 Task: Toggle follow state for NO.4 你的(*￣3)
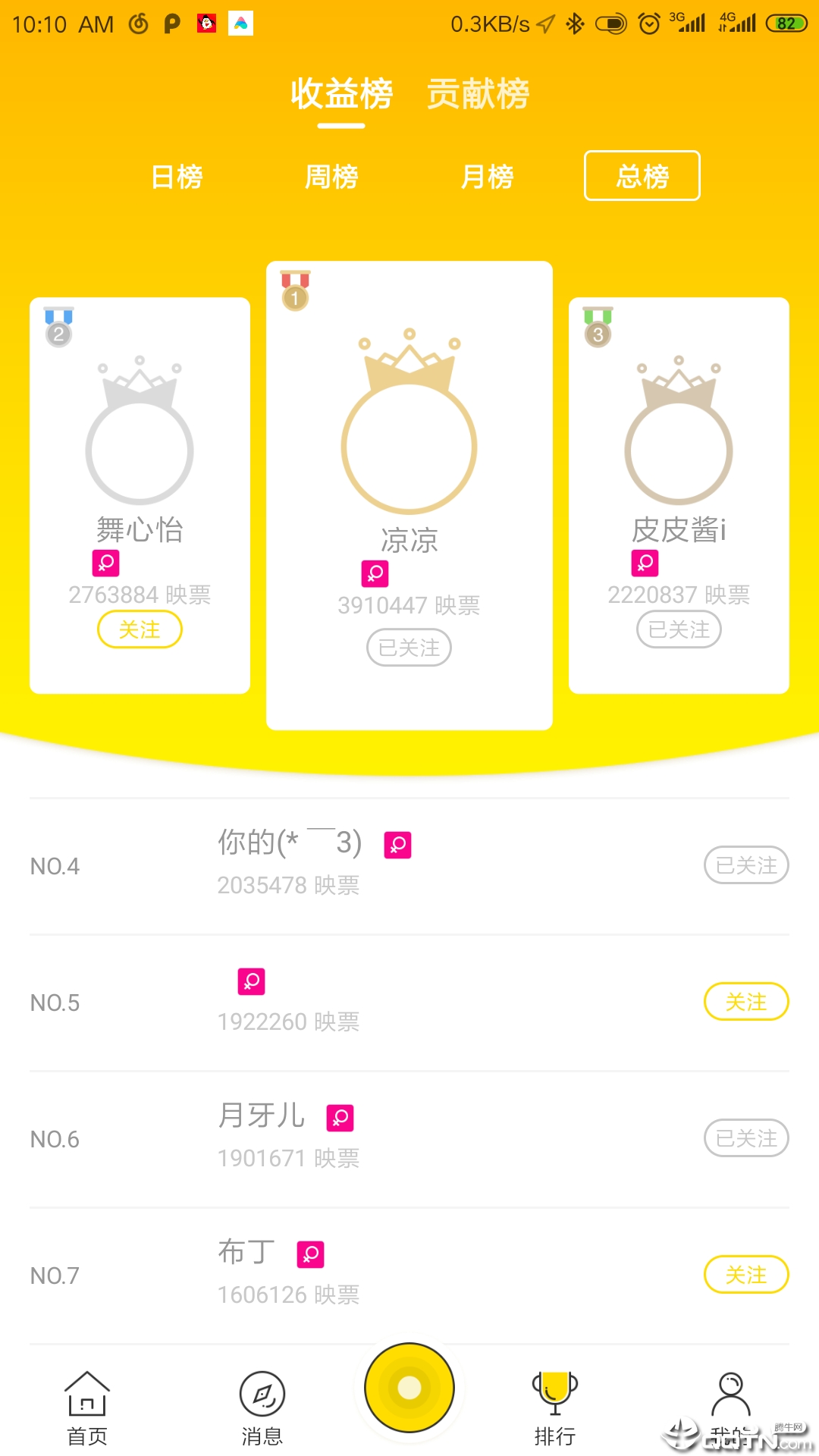746,864
